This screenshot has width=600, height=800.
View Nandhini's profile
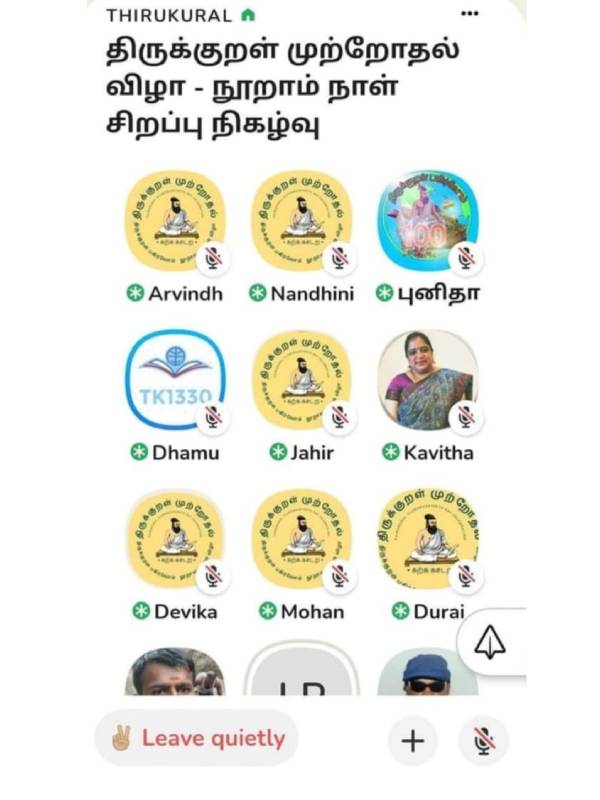[301, 220]
